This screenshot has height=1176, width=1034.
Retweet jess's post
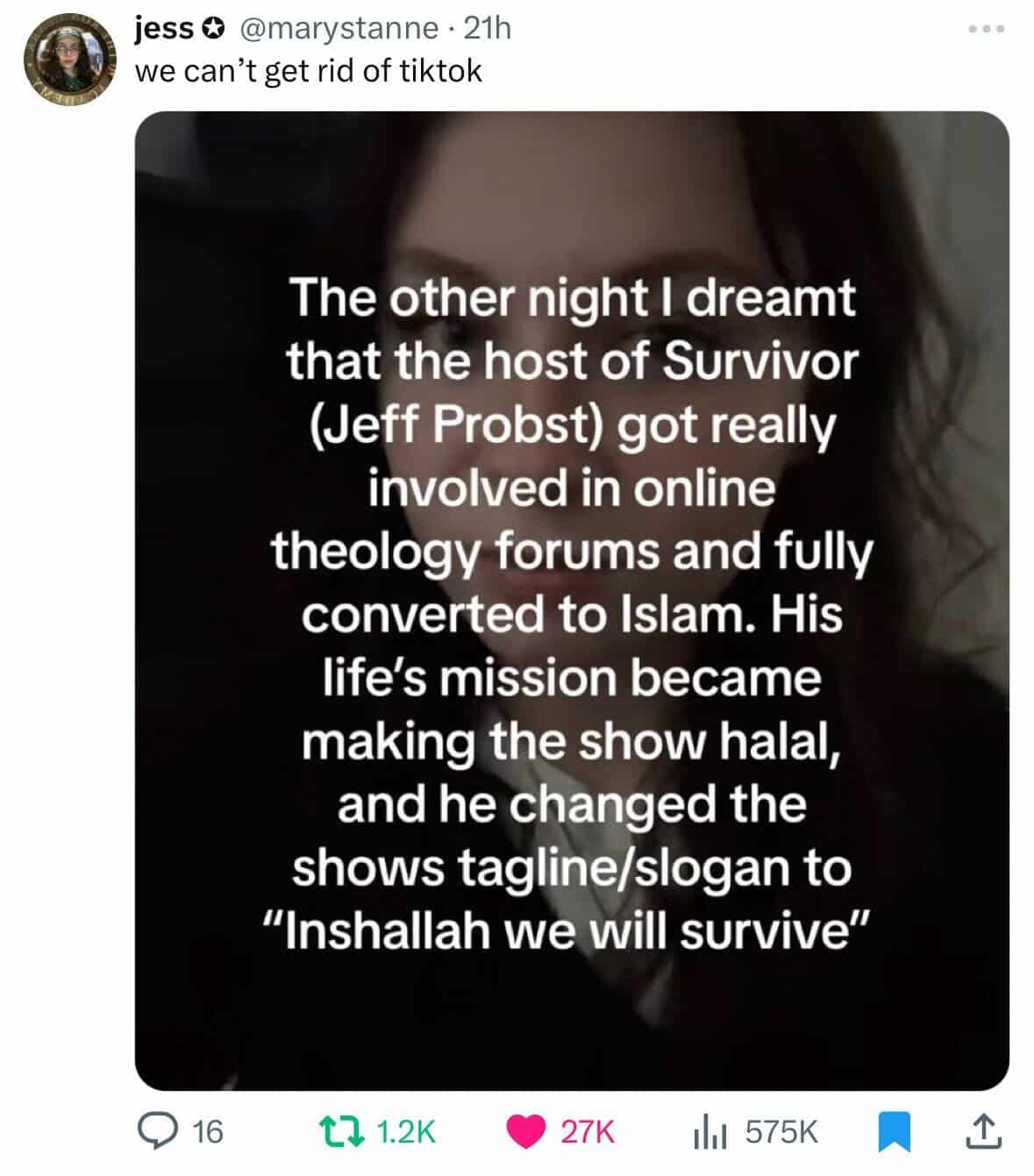[356, 1131]
